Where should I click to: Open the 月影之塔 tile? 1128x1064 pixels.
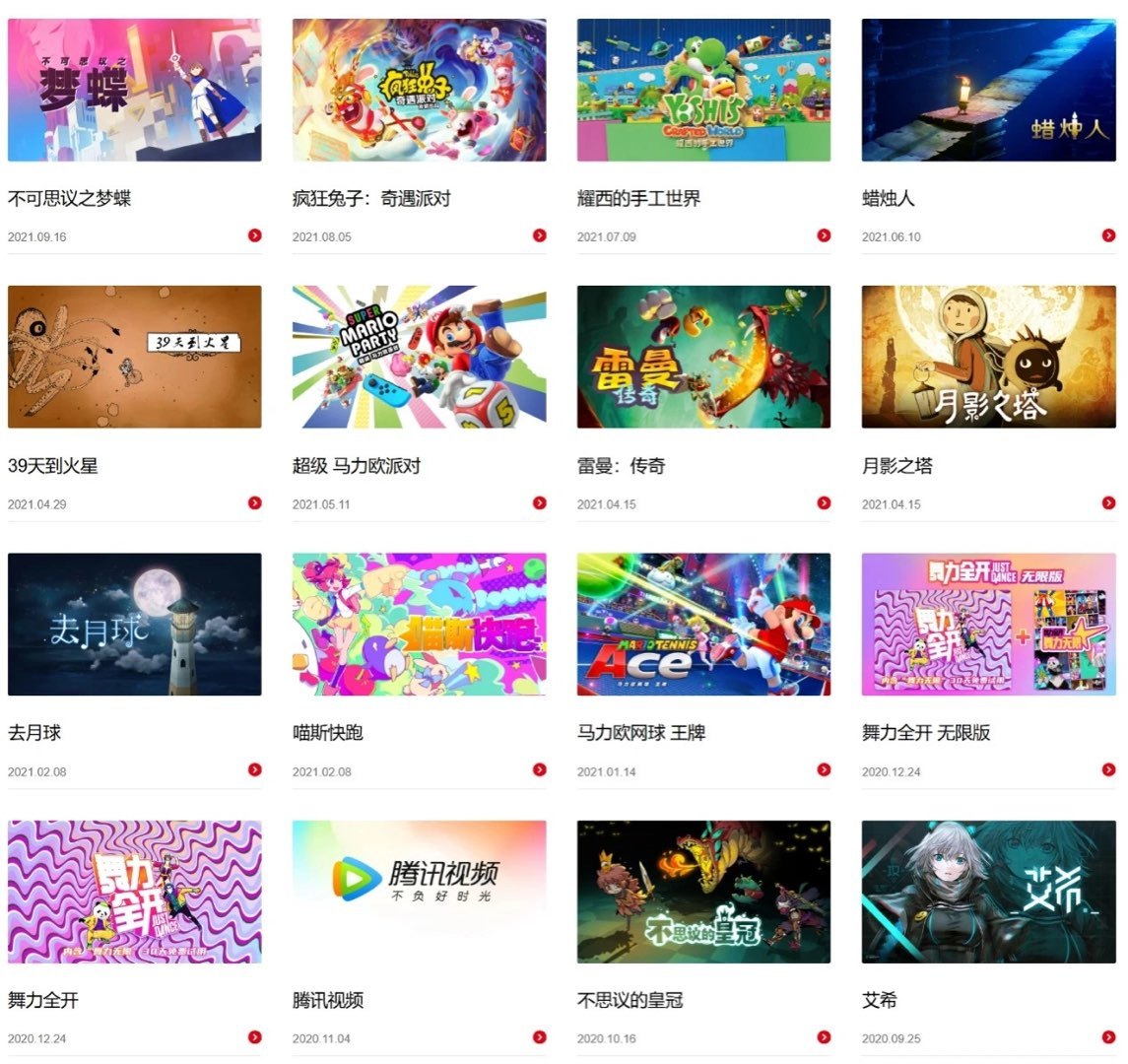point(988,358)
